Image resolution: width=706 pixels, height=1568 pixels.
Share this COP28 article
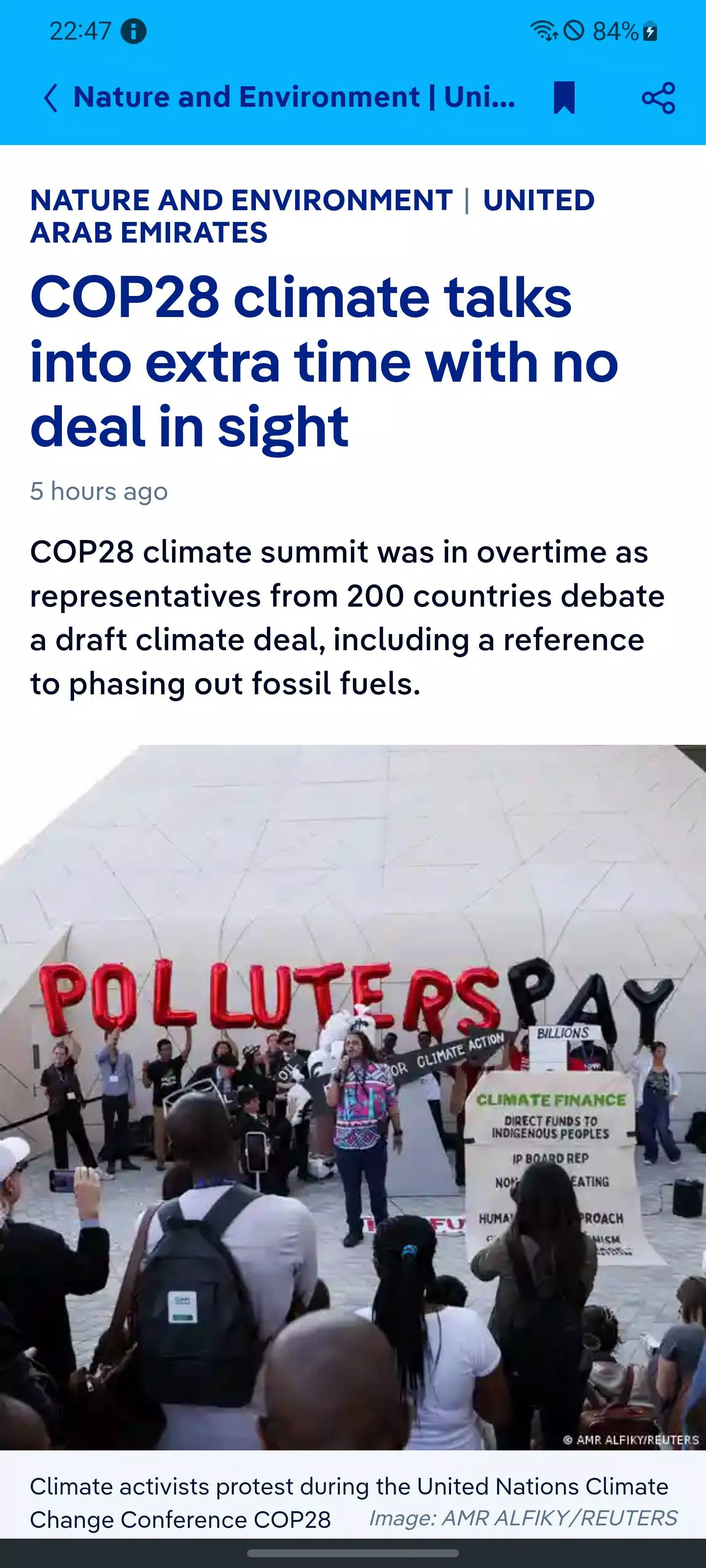tap(658, 98)
